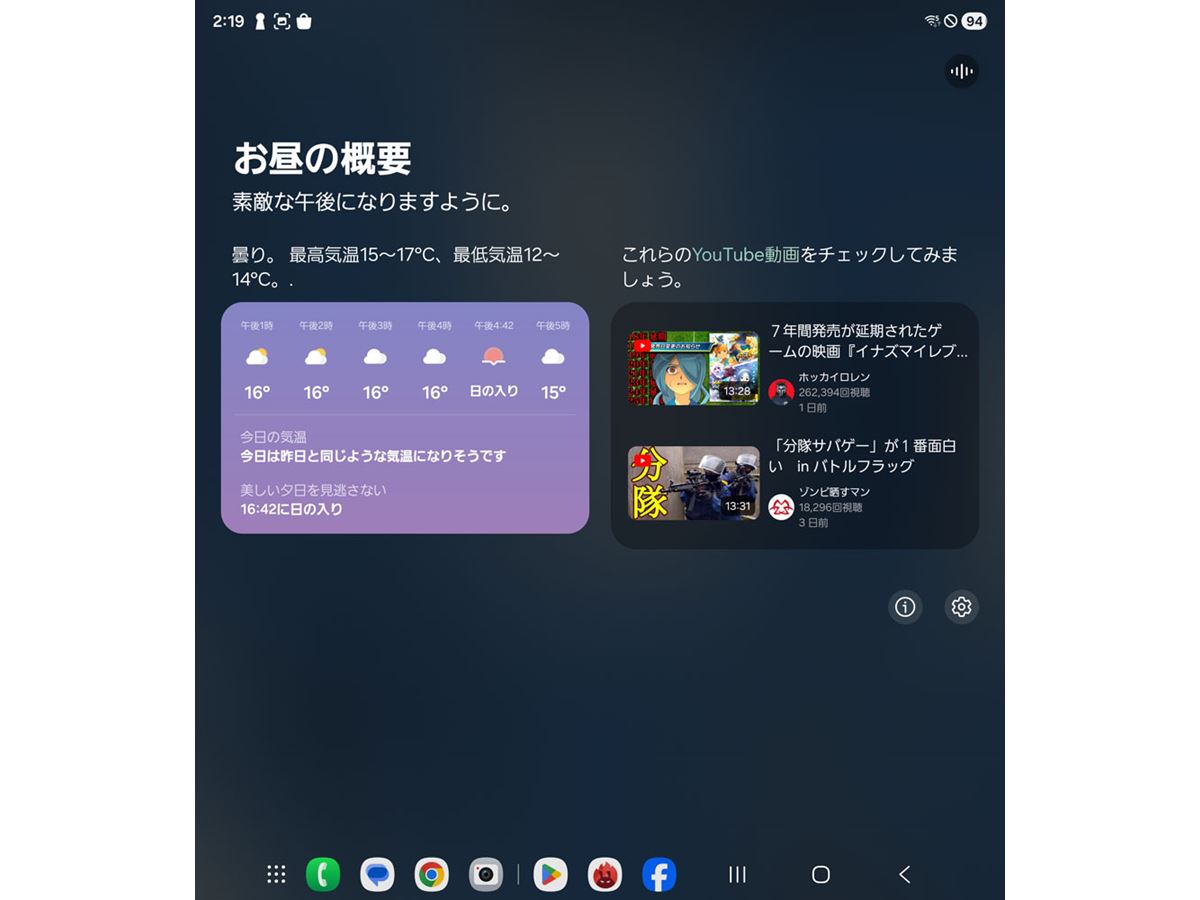Screen dimensions: 1200x900
Task: Open the settings gear
Action: [961, 607]
